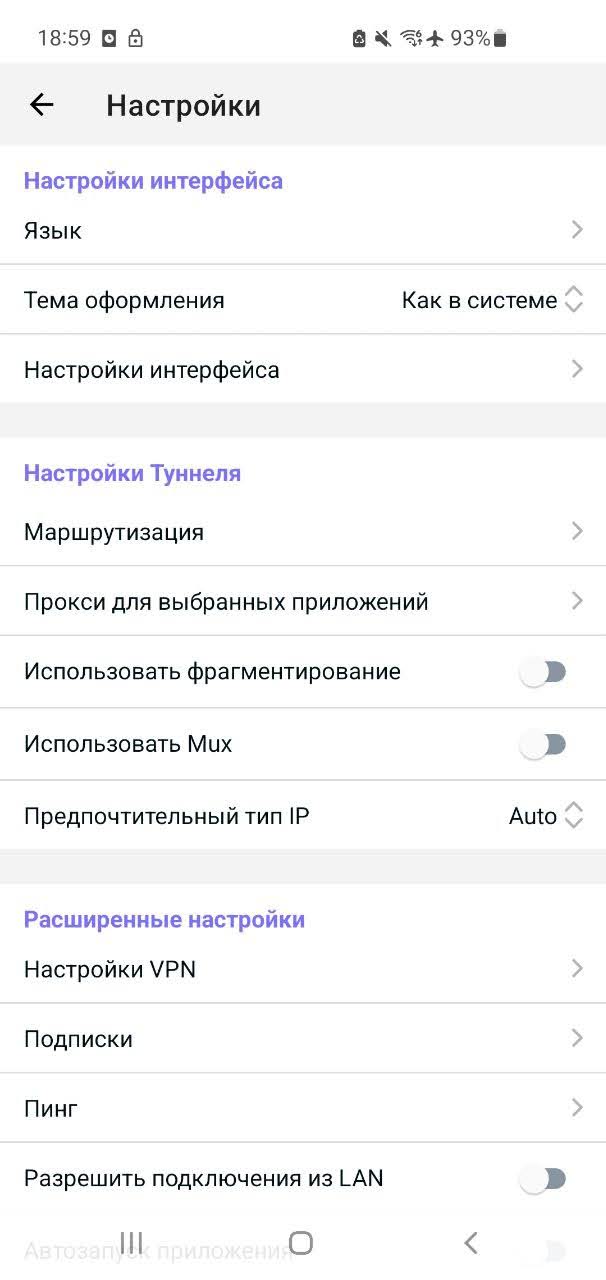Select Предпочтительный тип IP dropdown
The image size is (606, 1280).
click(545, 816)
